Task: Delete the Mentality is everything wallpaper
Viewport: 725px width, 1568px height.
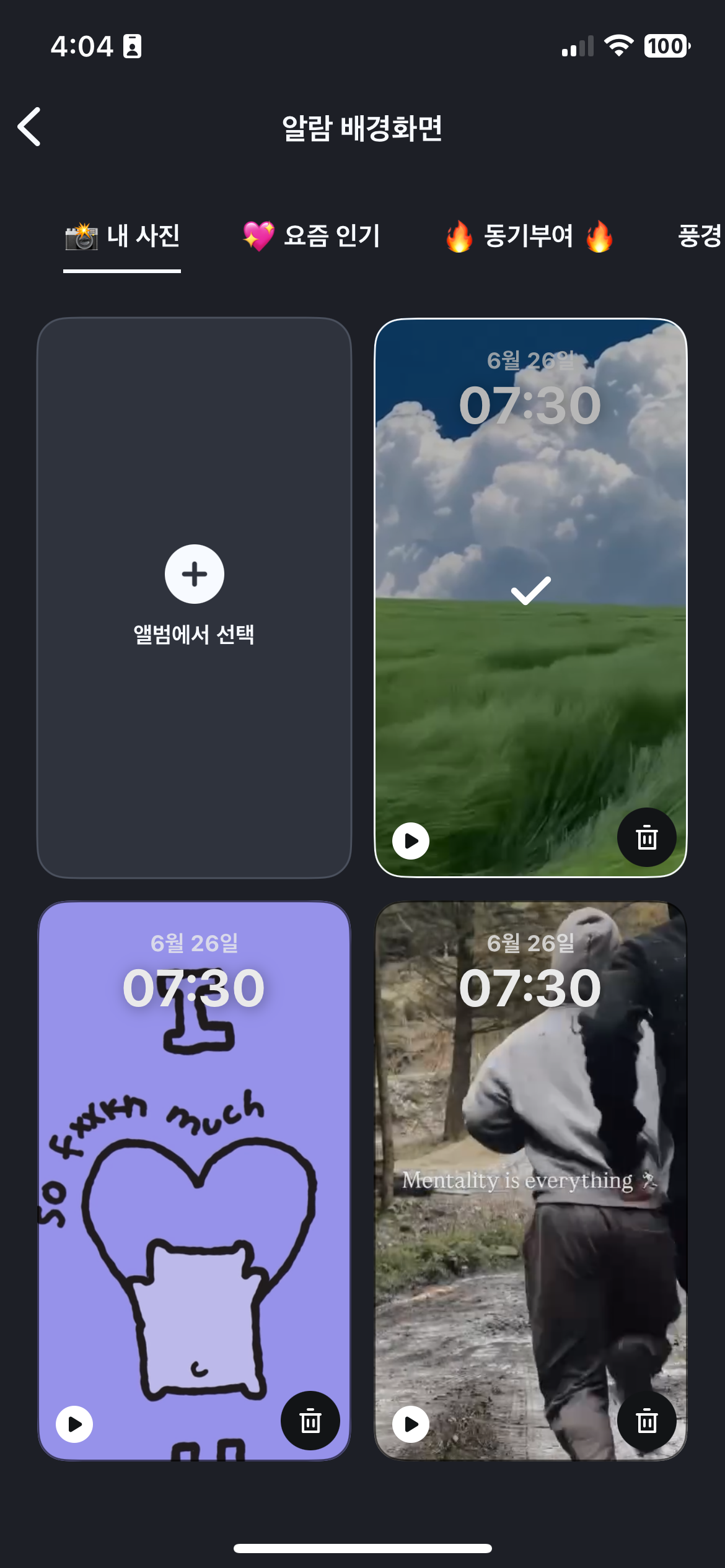Action: [x=646, y=1421]
